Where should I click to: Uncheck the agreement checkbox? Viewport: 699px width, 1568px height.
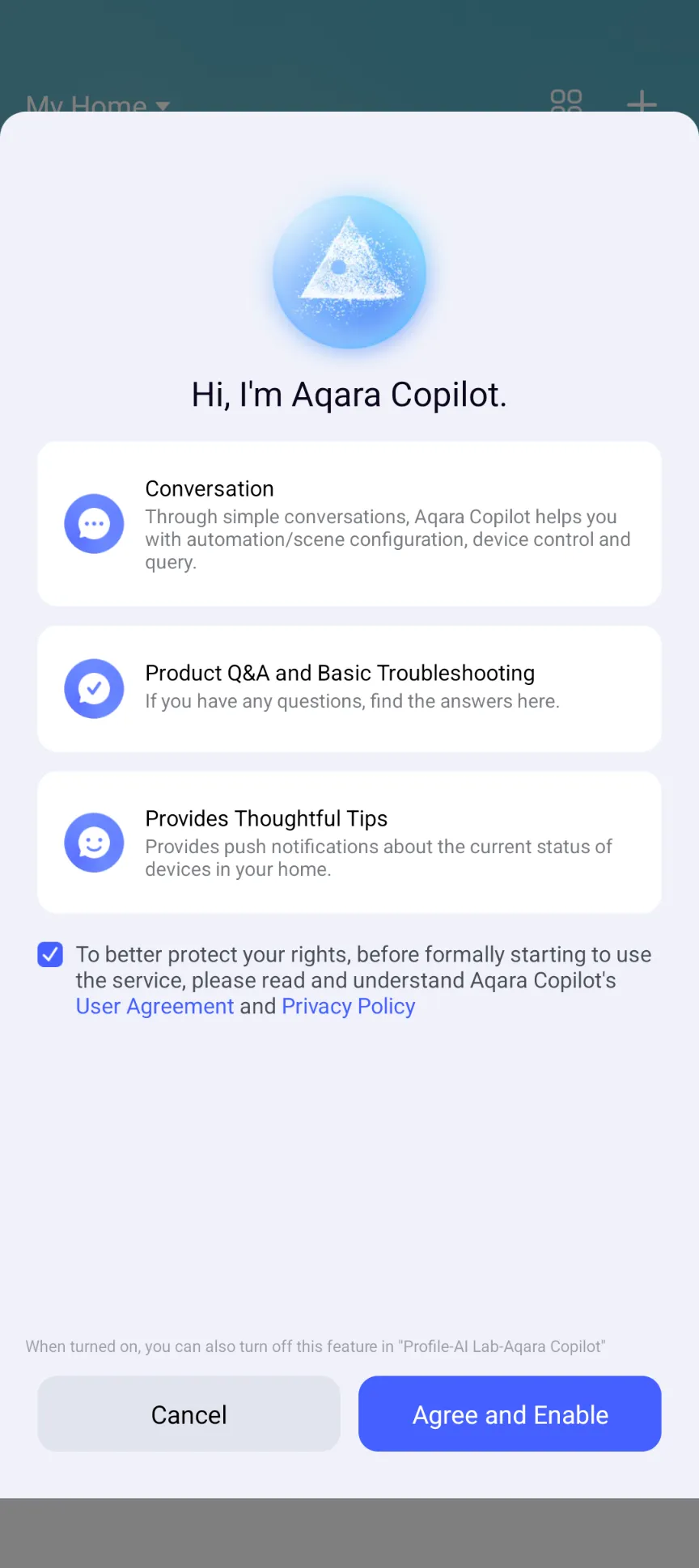50,954
